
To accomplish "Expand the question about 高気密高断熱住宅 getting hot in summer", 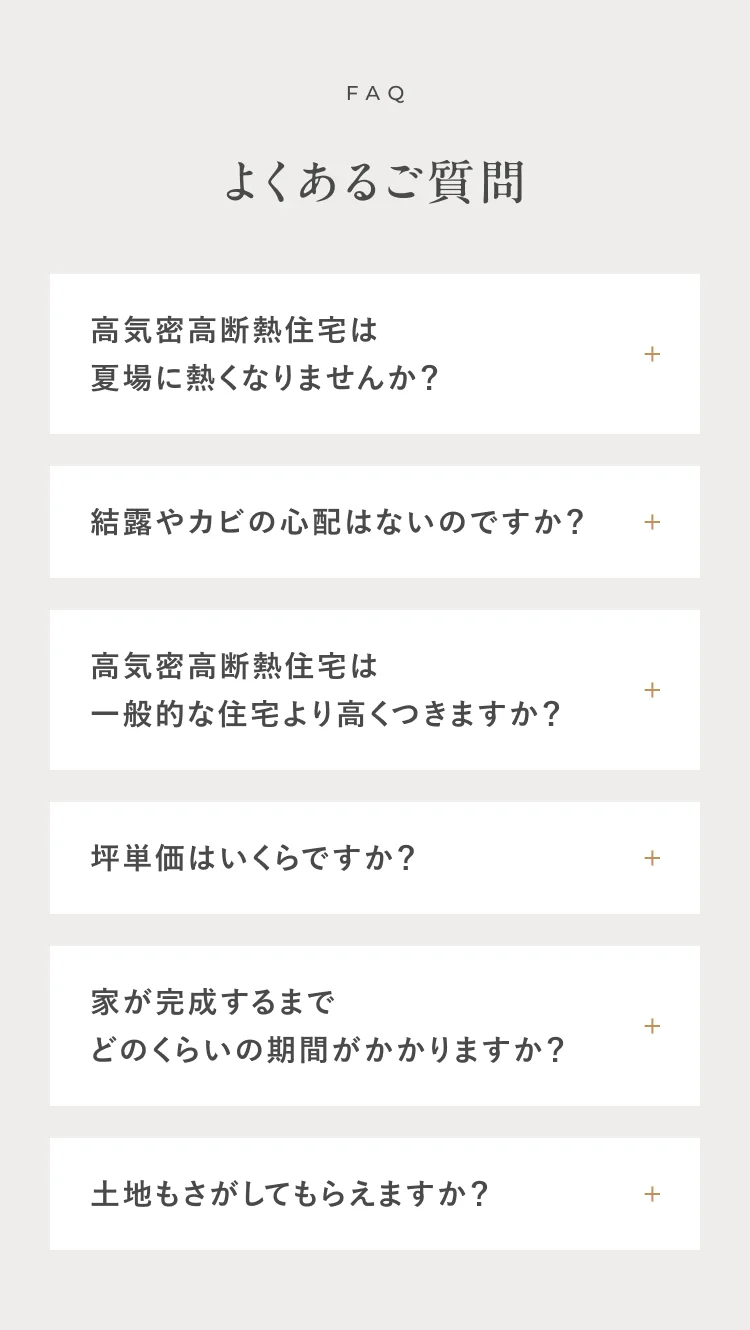I will click(375, 354).
